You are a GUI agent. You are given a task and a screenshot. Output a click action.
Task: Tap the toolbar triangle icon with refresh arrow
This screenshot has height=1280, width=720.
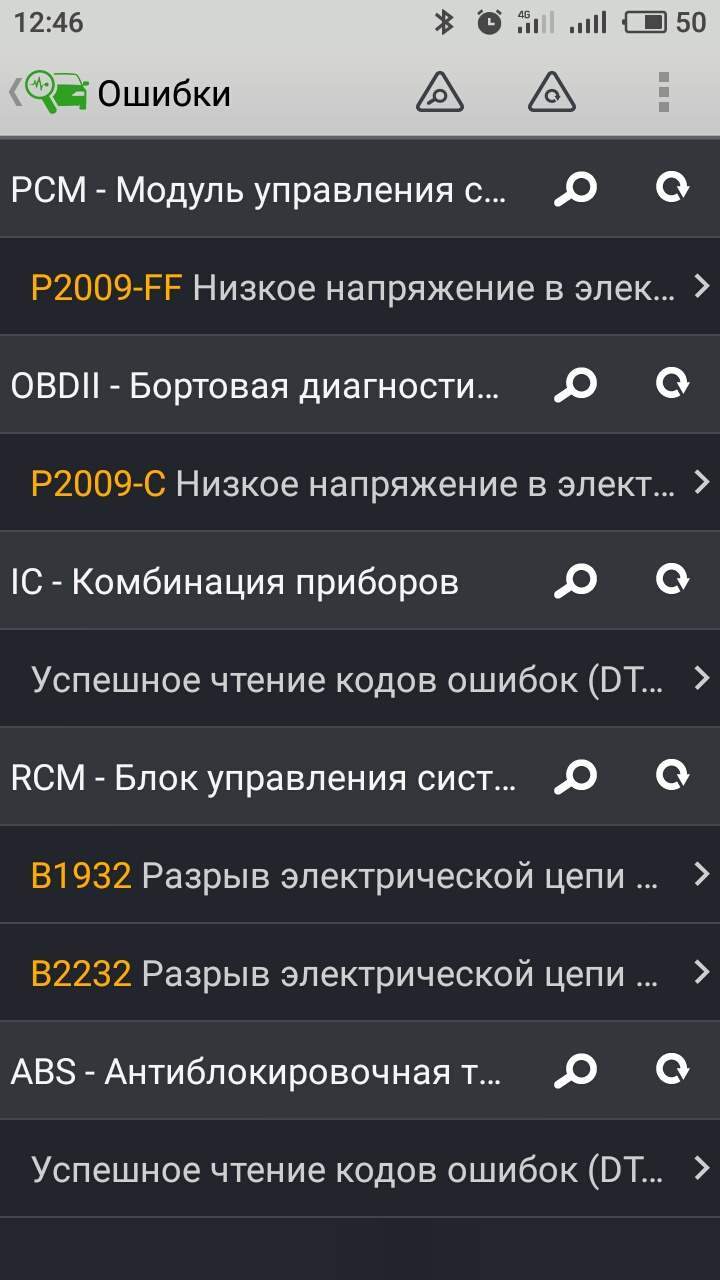point(552,93)
